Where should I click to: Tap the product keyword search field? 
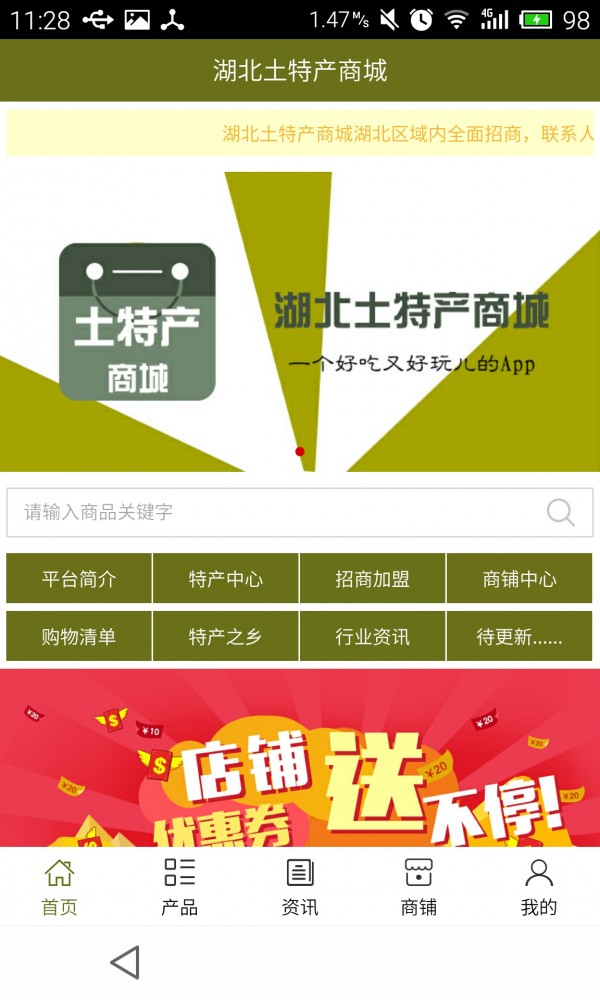[270, 512]
